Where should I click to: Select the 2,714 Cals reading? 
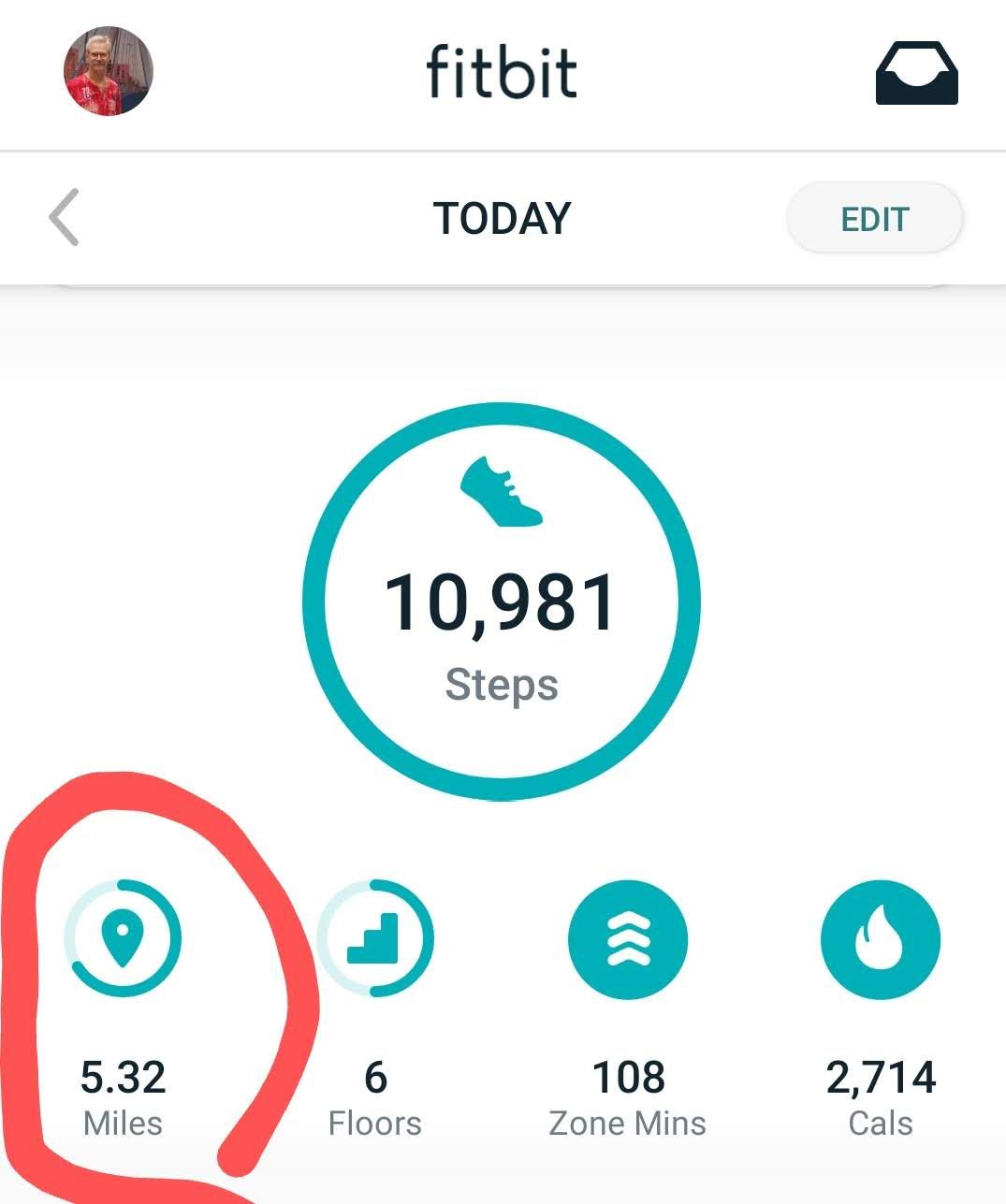[880, 1077]
